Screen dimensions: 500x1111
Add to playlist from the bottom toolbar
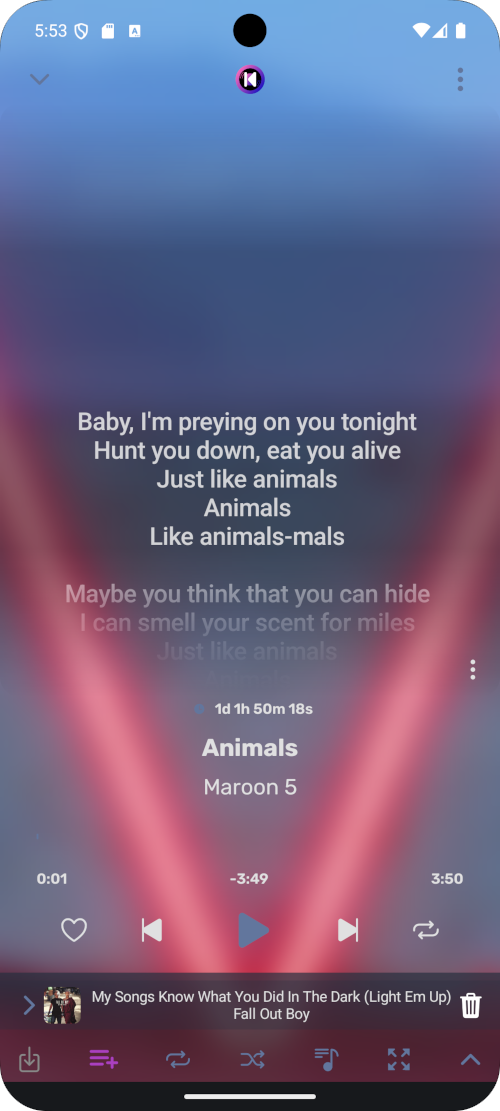coord(103,1060)
